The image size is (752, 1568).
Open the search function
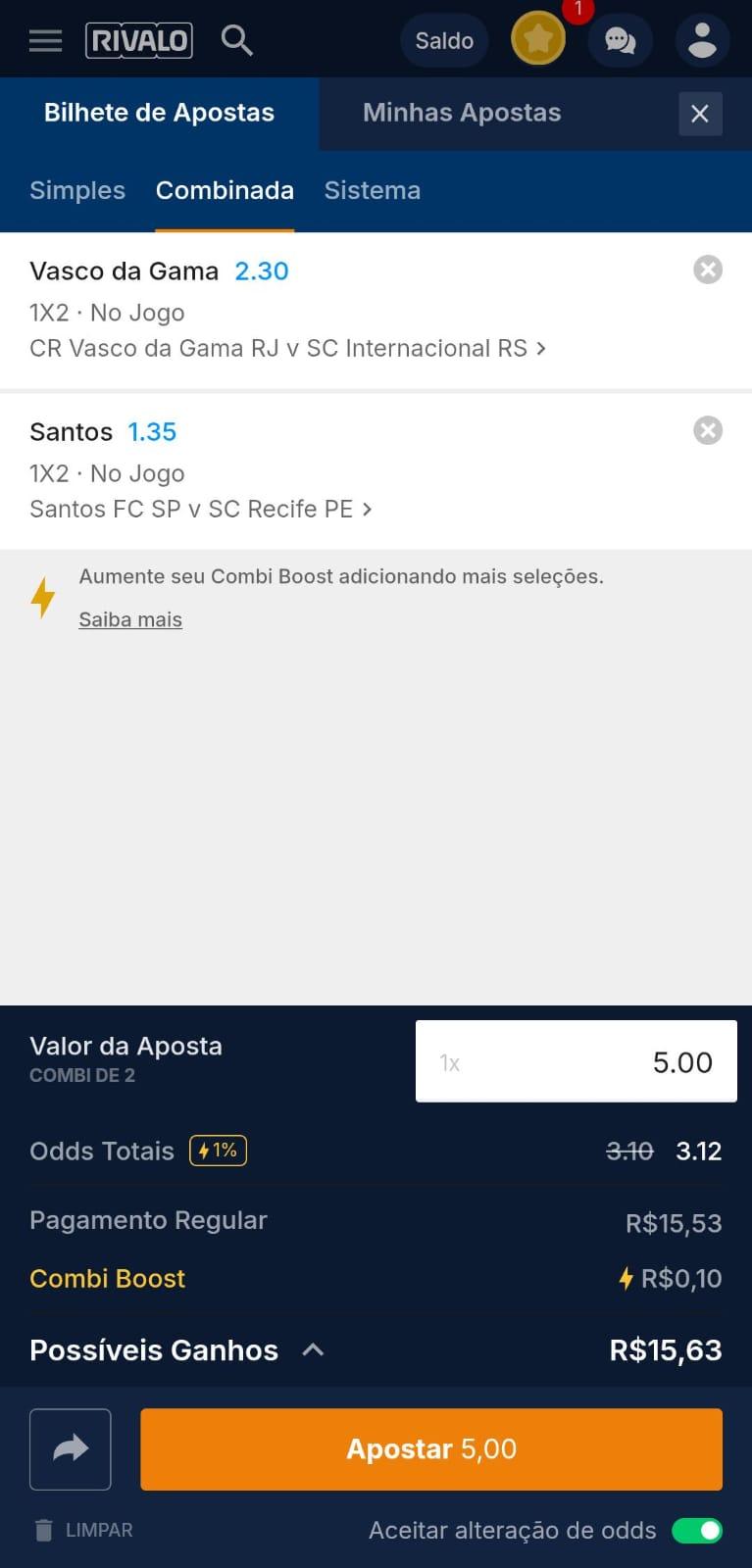[x=236, y=40]
